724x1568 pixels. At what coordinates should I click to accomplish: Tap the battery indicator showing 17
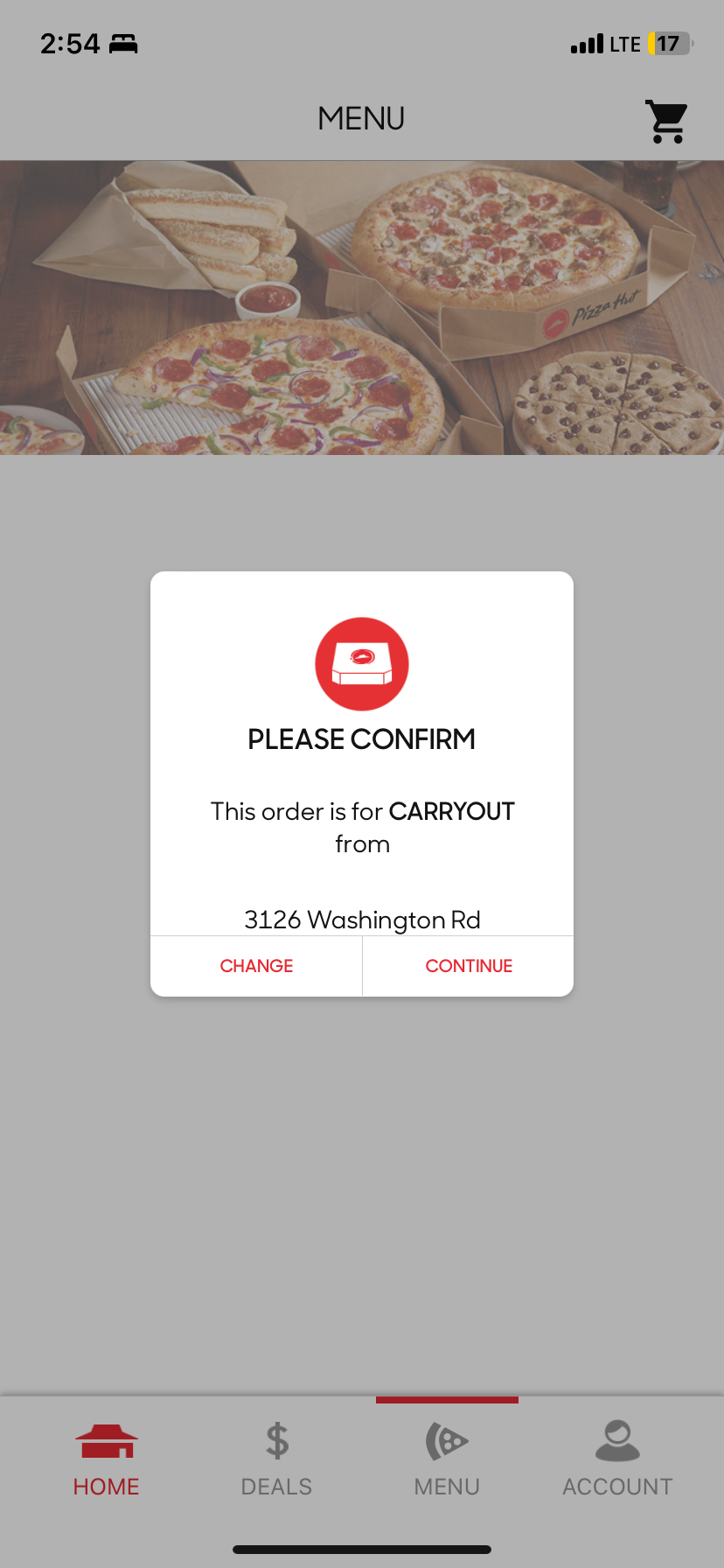(x=669, y=43)
